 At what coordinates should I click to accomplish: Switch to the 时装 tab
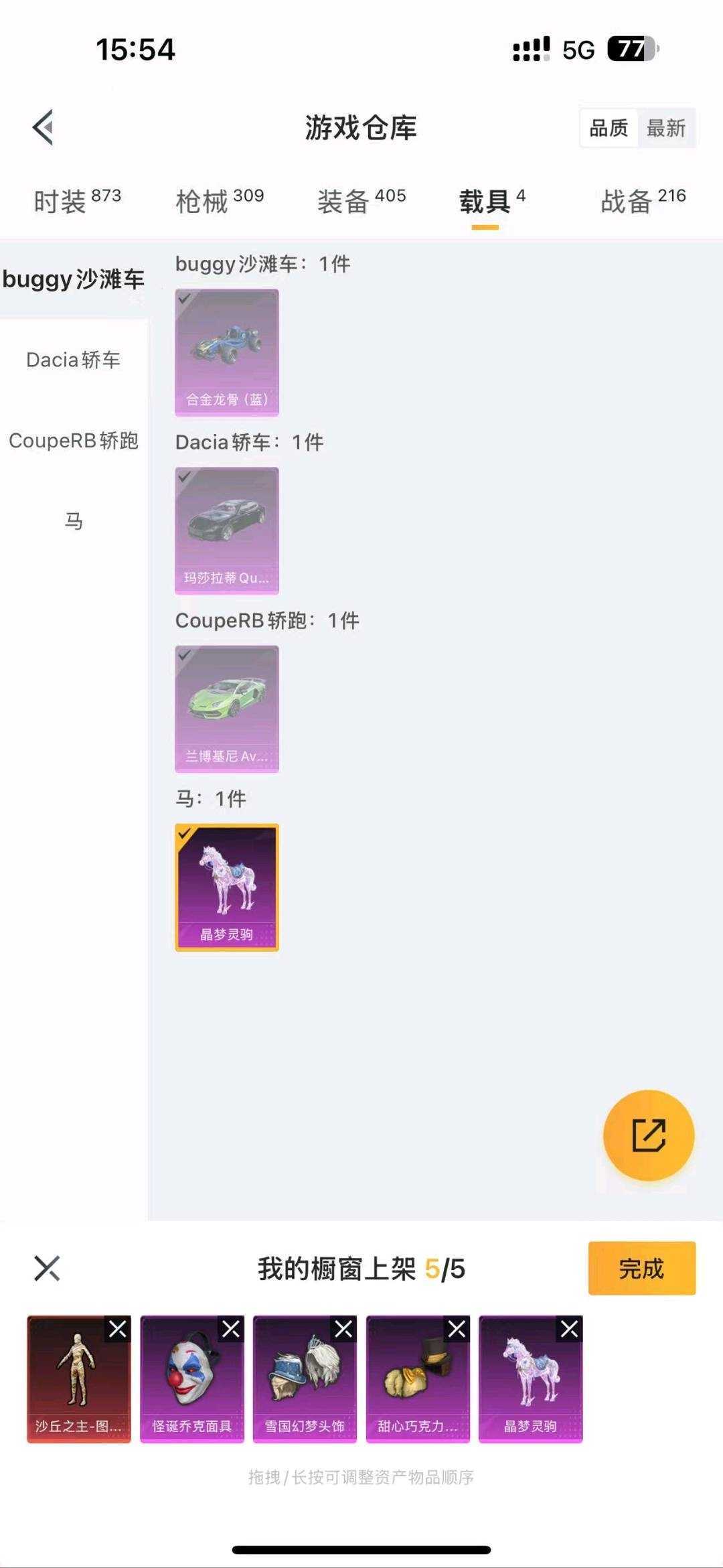point(77,201)
